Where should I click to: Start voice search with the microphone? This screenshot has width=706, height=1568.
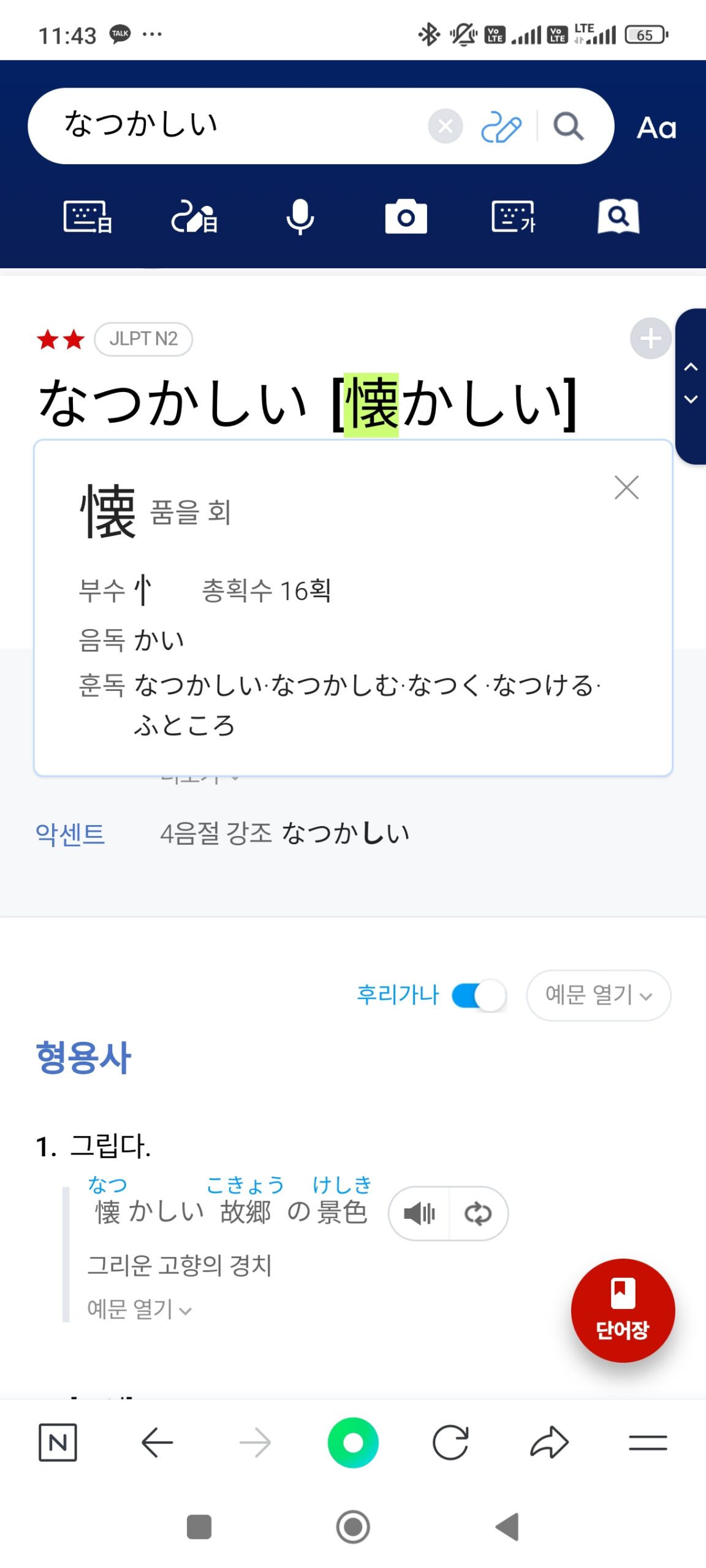[x=300, y=217]
